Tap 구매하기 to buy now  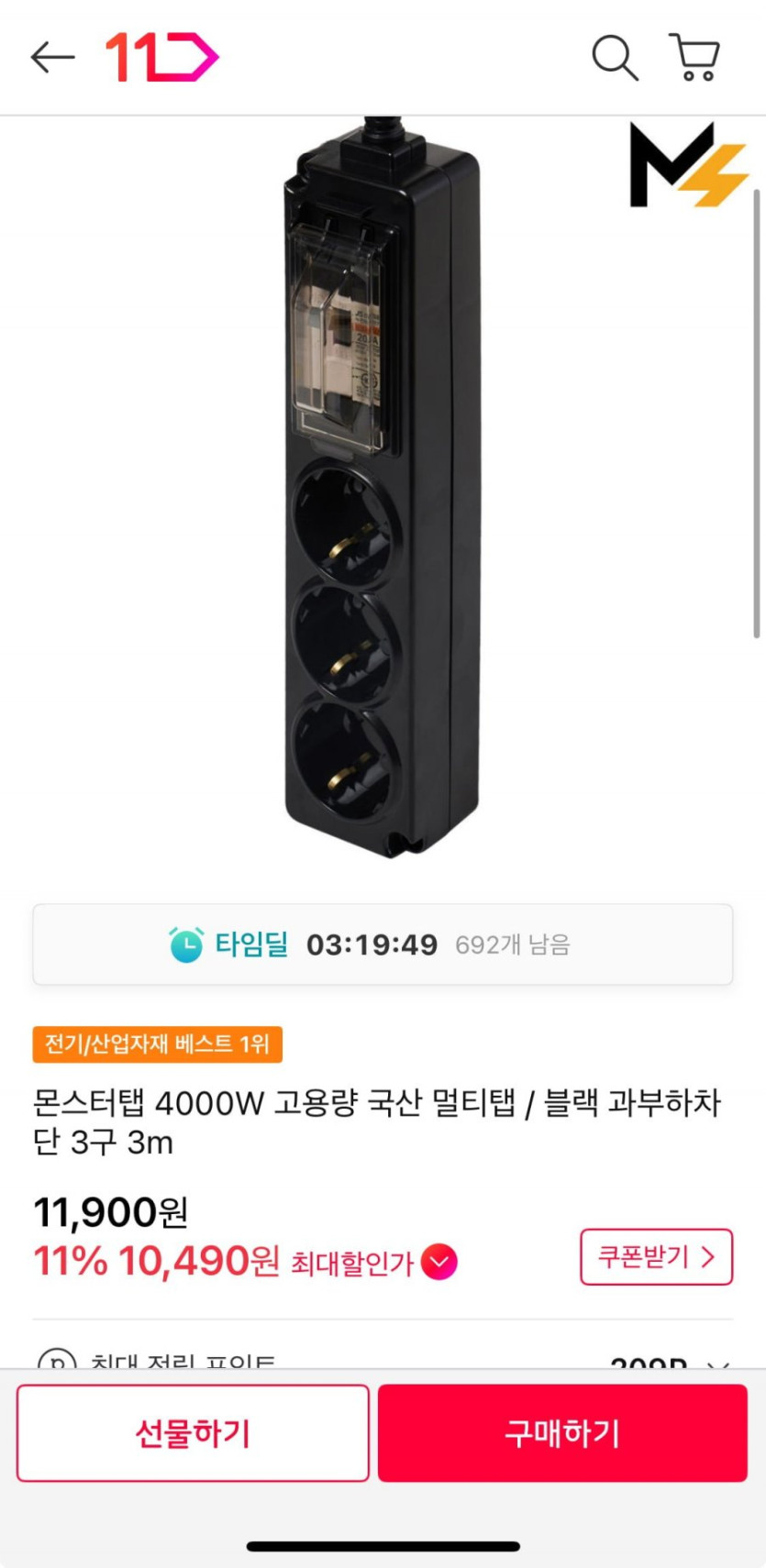coord(562,1432)
